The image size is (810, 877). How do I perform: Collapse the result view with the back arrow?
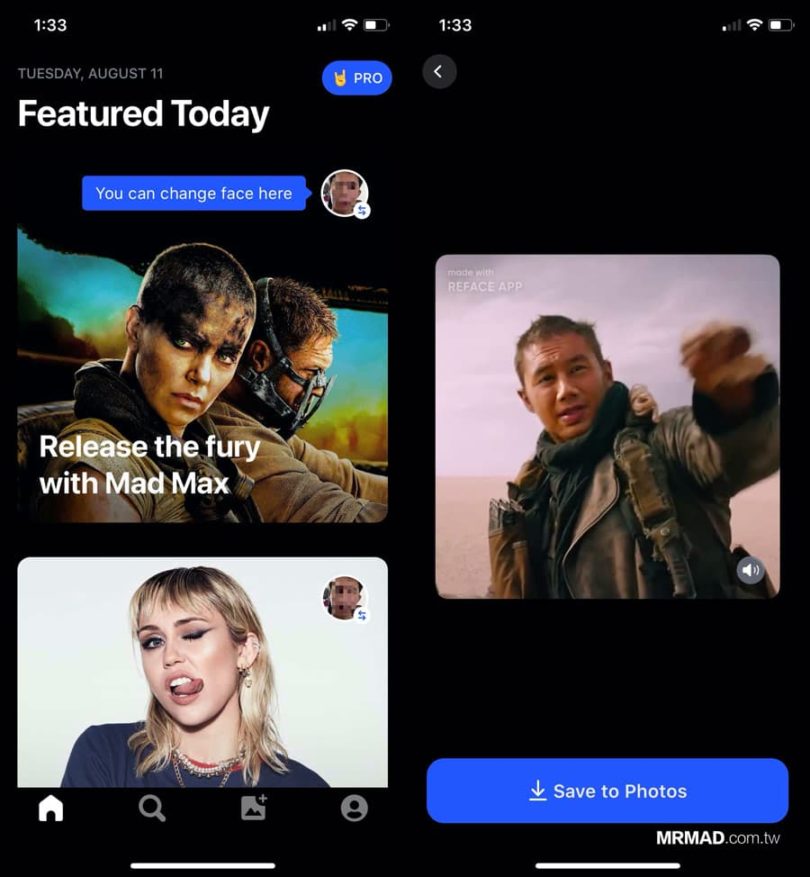439,72
